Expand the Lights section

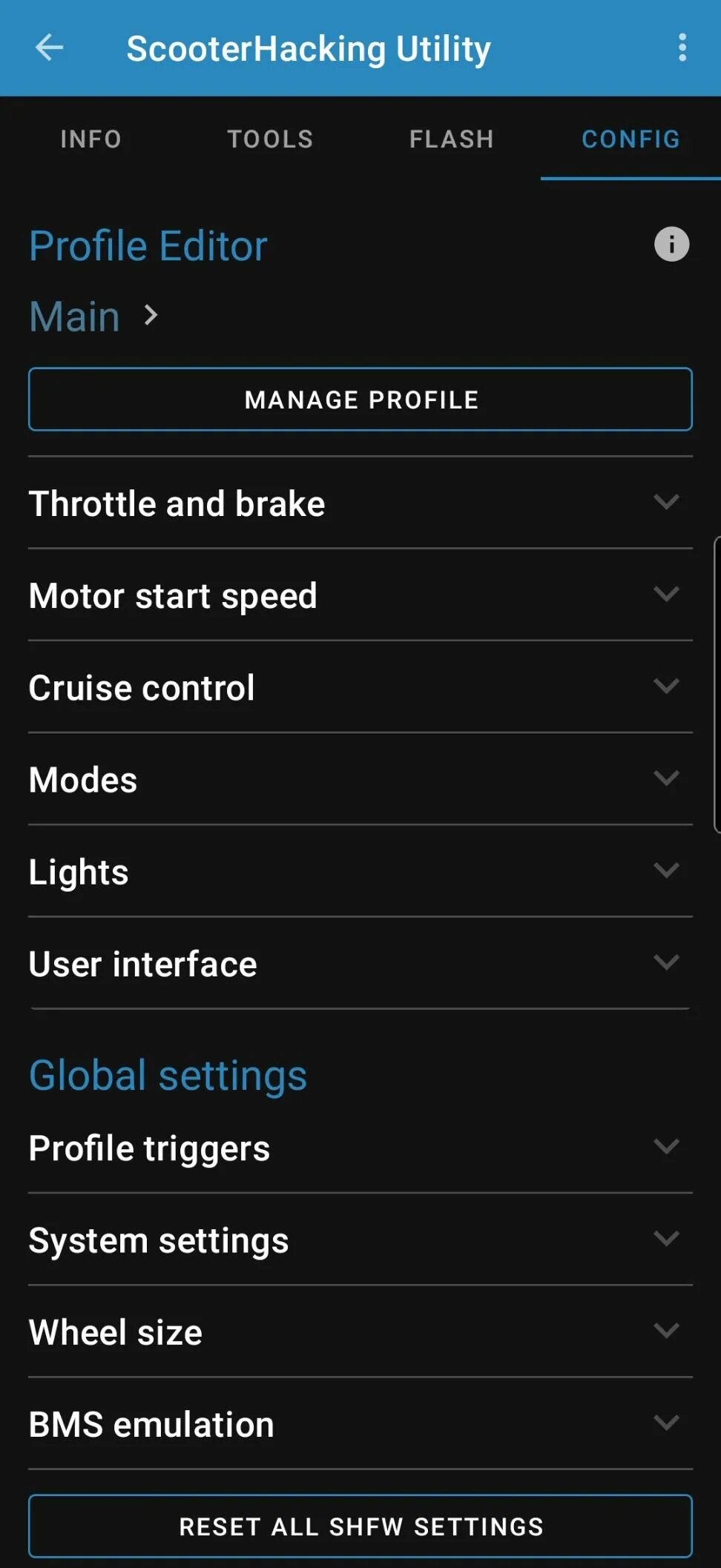(360, 871)
